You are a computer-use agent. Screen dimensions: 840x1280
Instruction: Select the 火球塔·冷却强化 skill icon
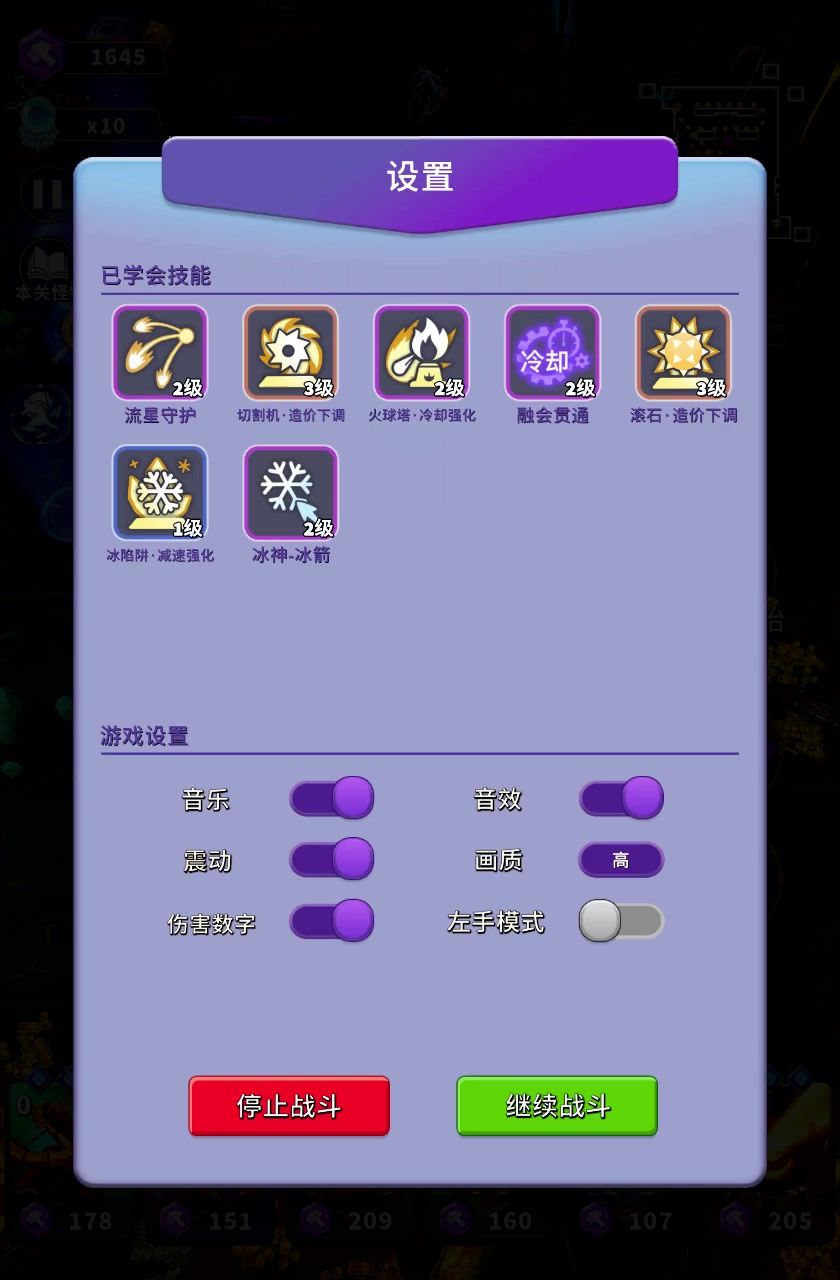(421, 353)
